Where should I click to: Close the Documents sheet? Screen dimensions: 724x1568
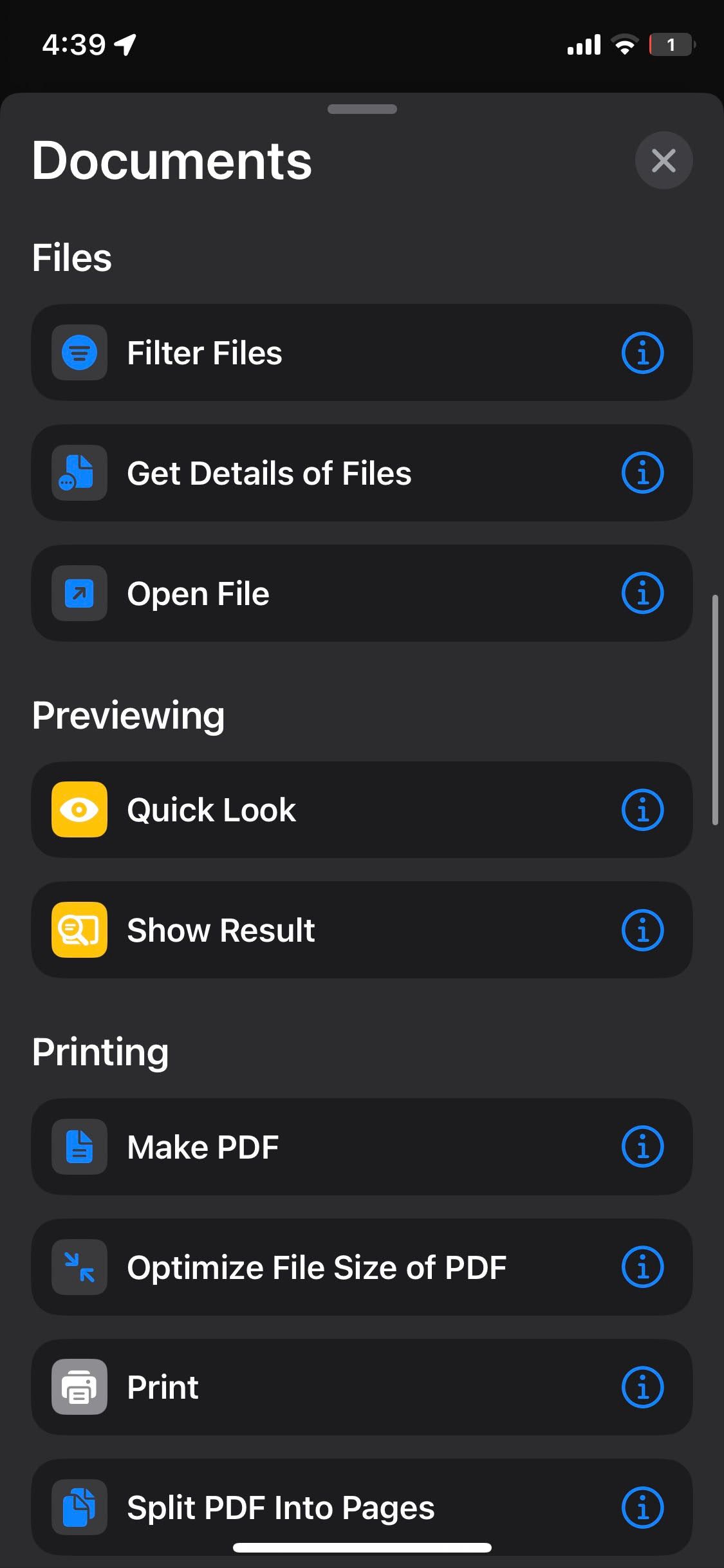(664, 160)
